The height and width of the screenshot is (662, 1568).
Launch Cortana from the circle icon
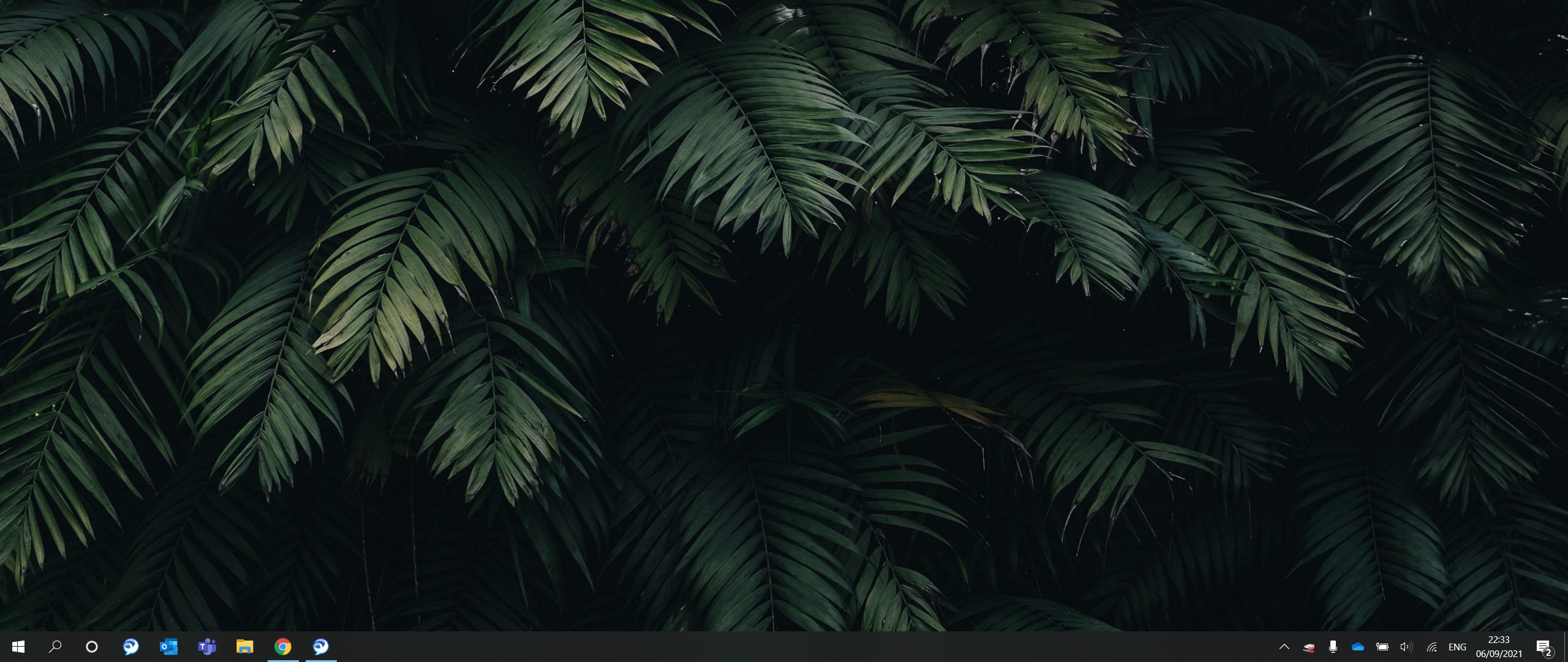[92, 647]
